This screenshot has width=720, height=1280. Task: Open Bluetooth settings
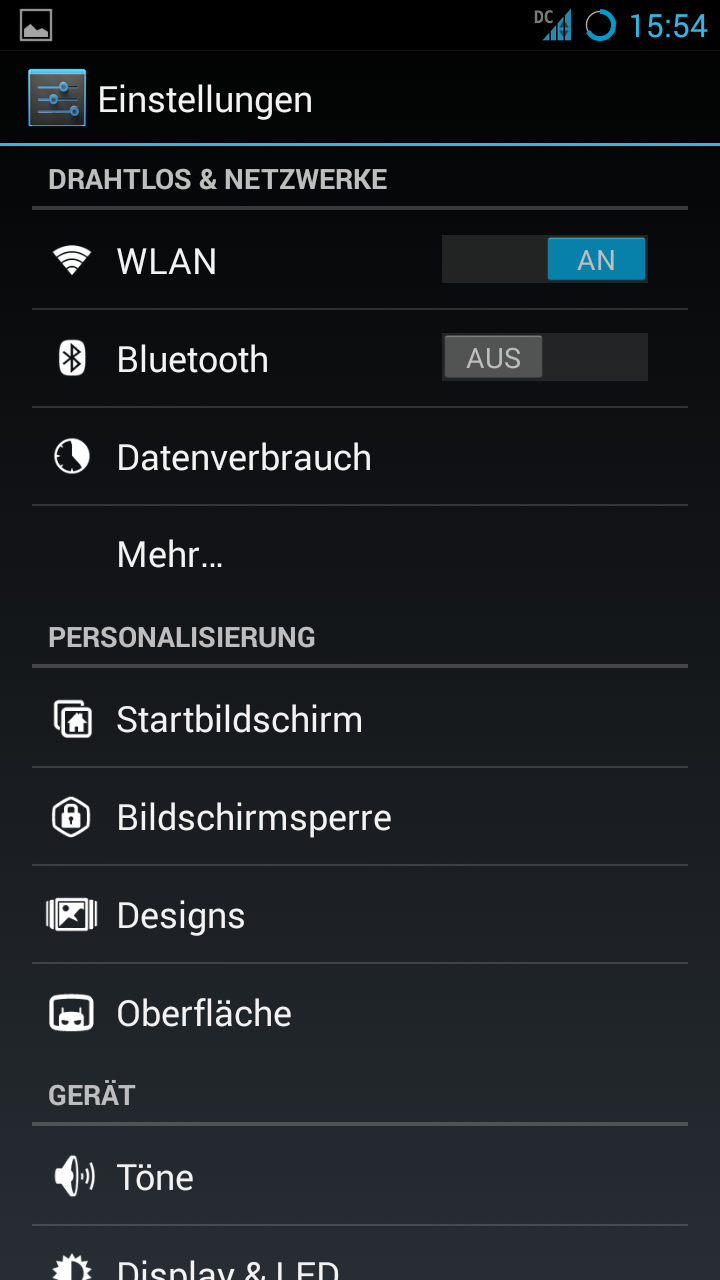192,359
